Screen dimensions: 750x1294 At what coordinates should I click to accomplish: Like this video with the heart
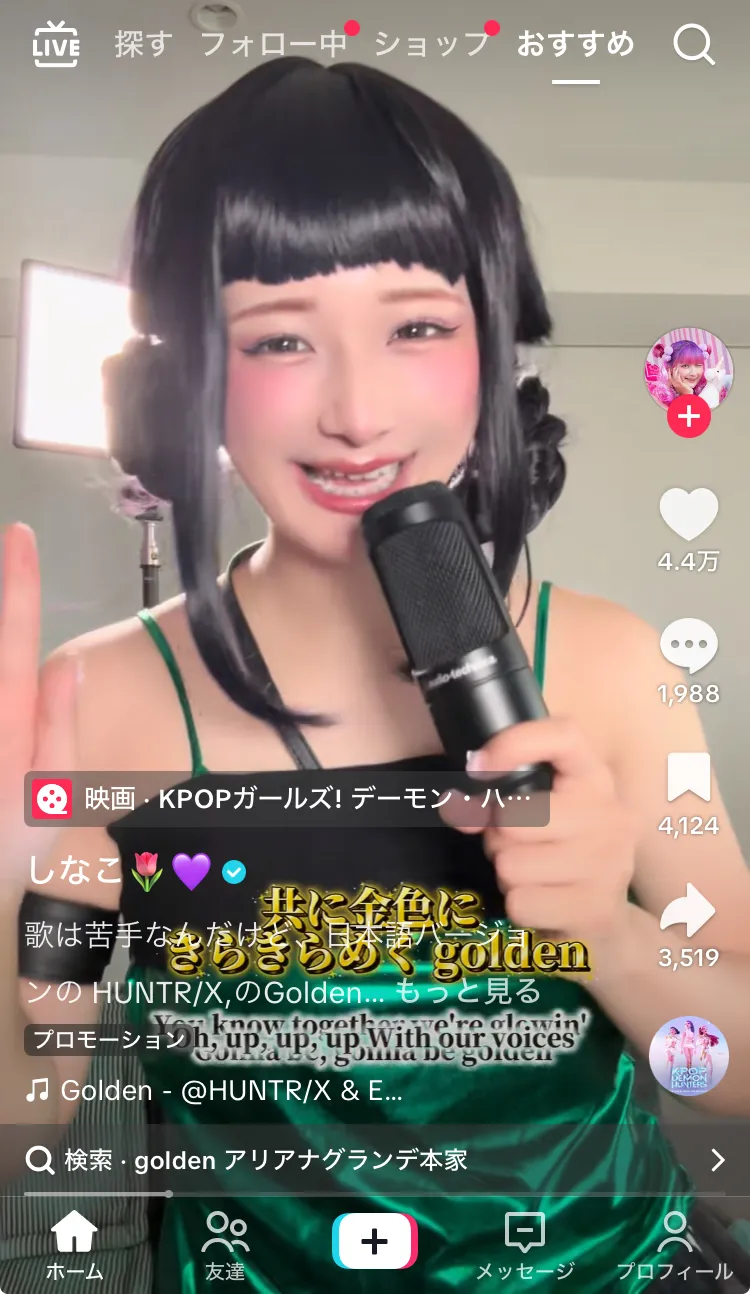[689, 515]
